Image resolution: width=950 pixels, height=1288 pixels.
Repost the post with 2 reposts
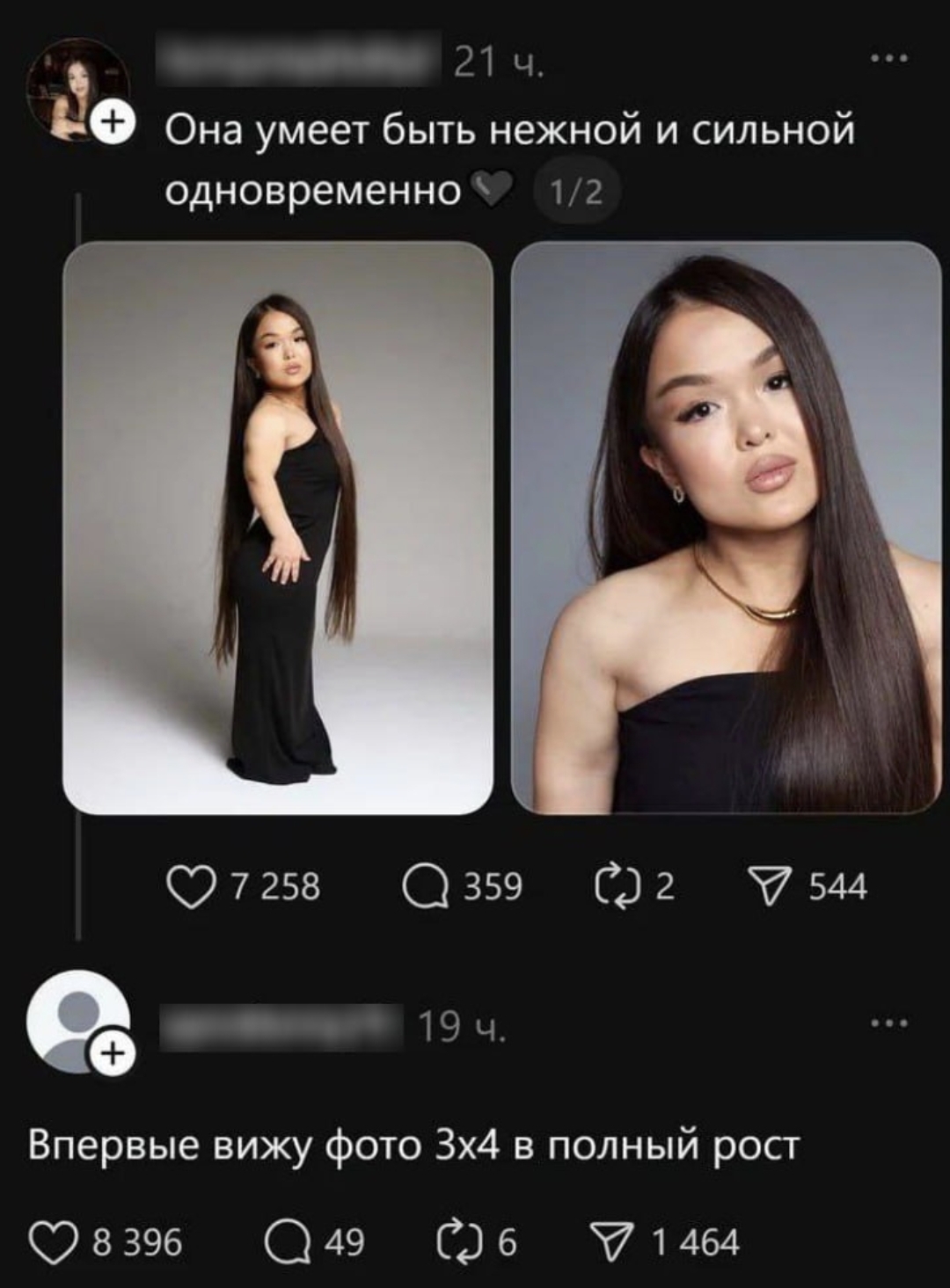(x=615, y=886)
